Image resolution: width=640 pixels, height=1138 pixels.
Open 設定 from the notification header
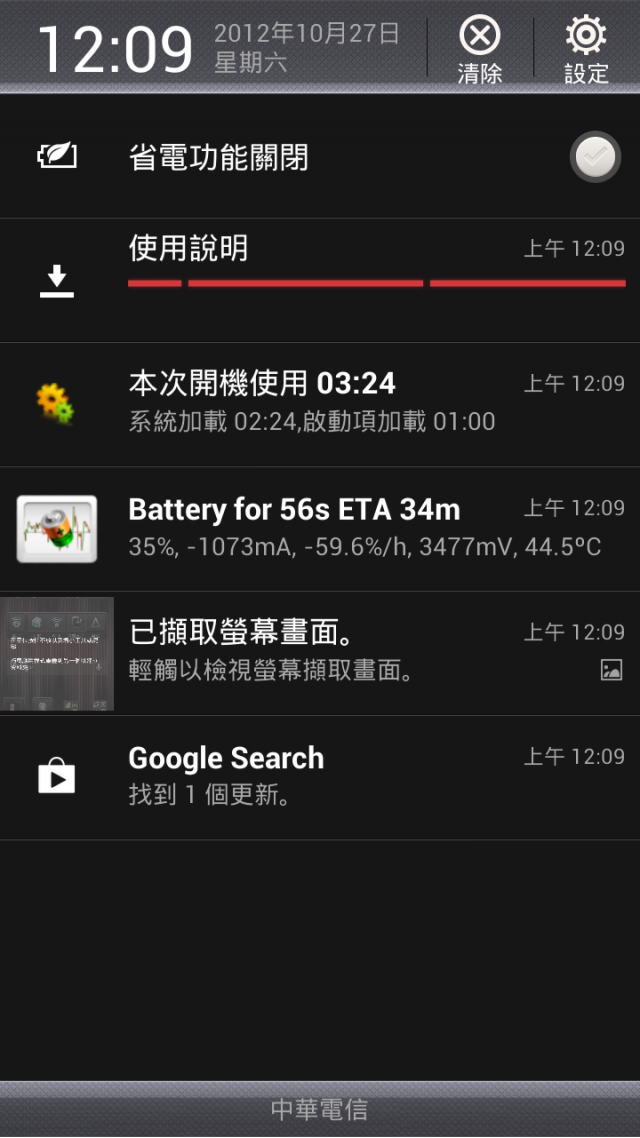[586, 48]
